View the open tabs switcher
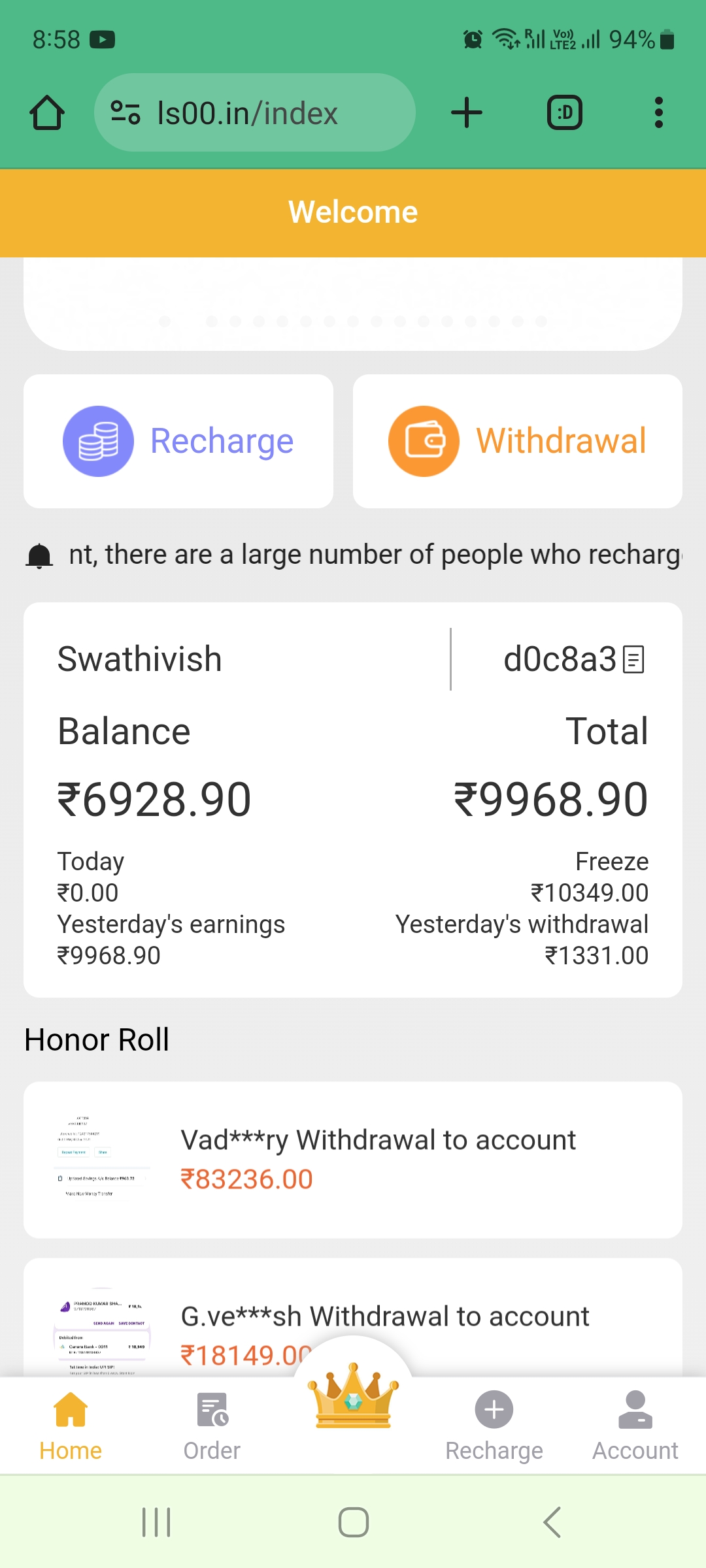 565,113
